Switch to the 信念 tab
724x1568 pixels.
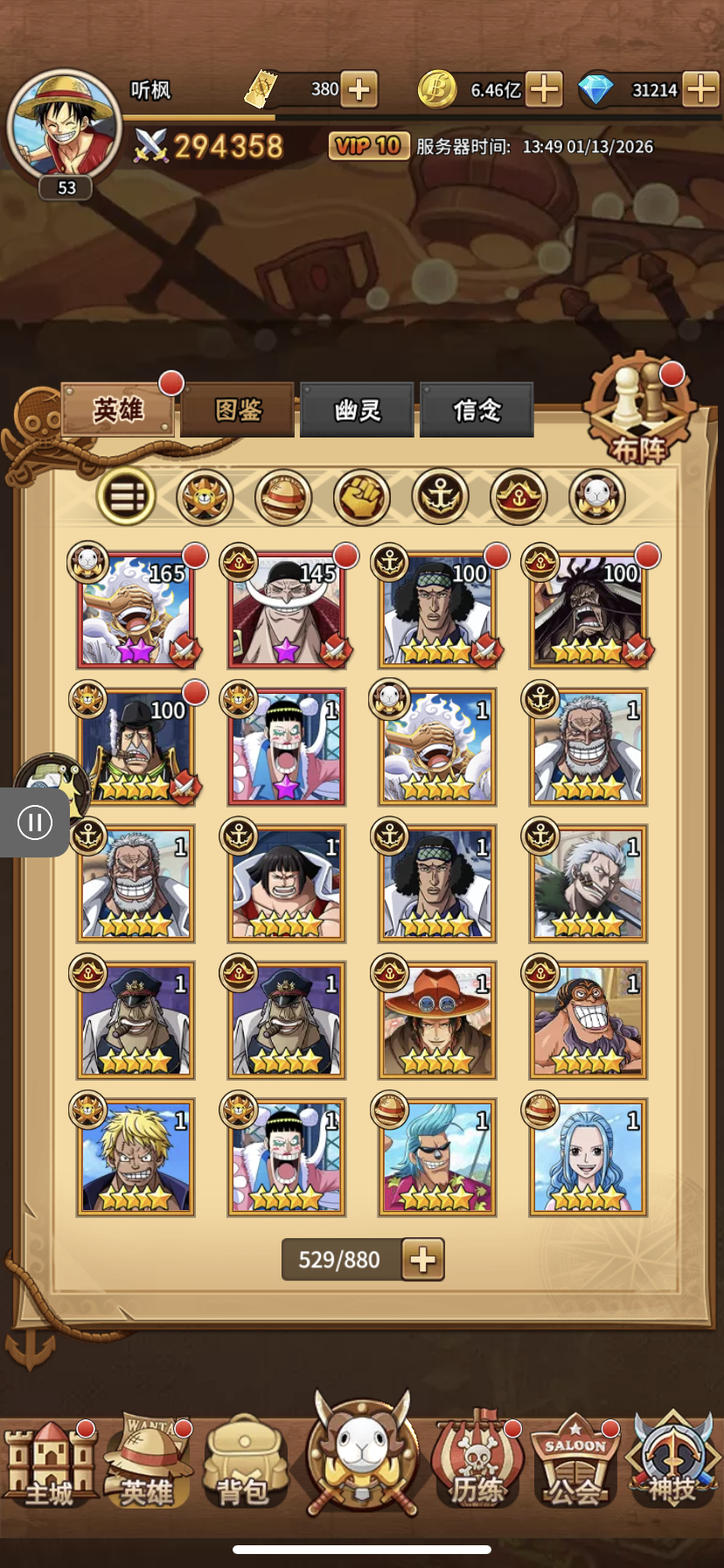477,409
